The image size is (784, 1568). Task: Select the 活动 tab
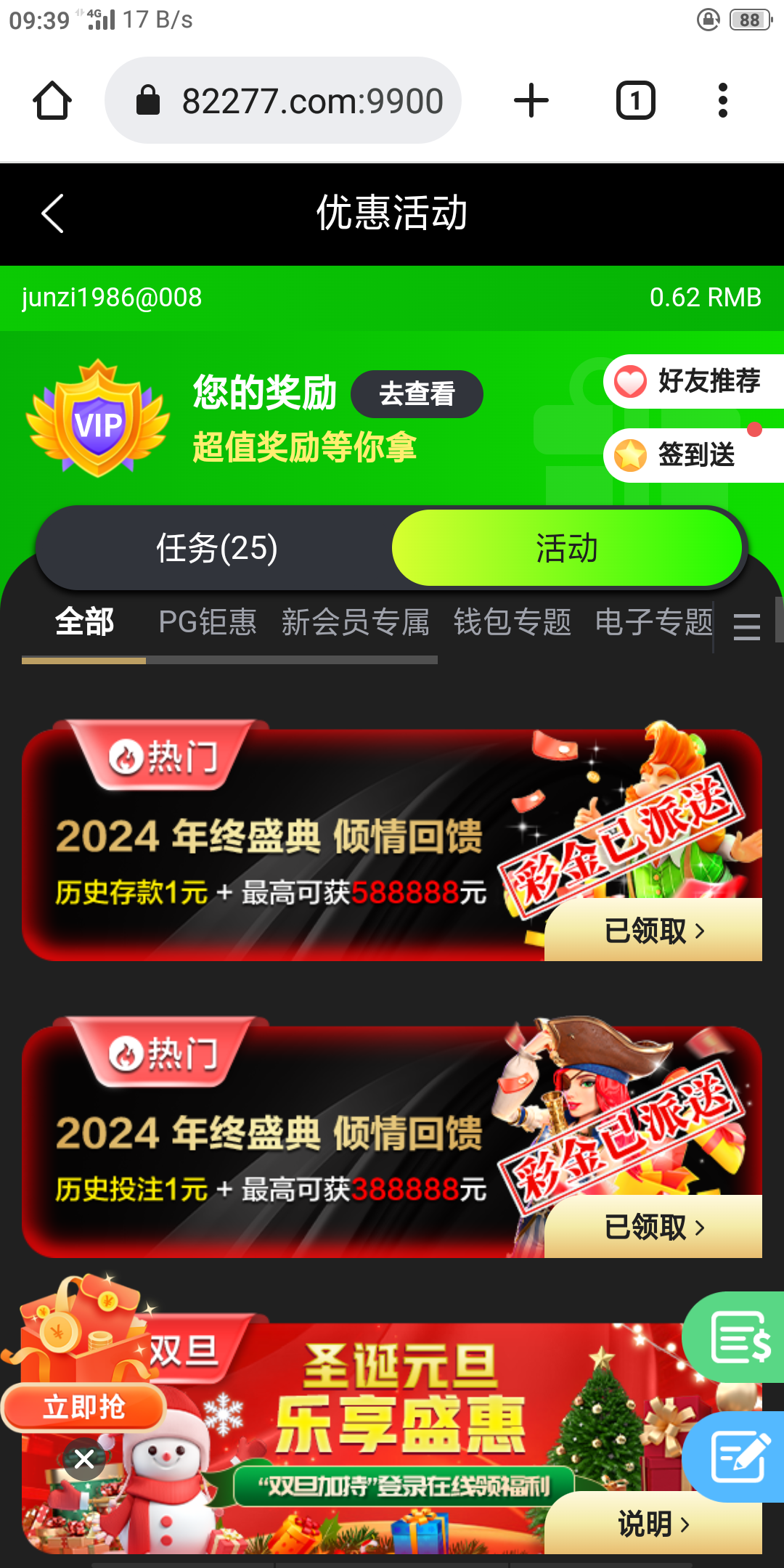pyautogui.click(x=566, y=548)
